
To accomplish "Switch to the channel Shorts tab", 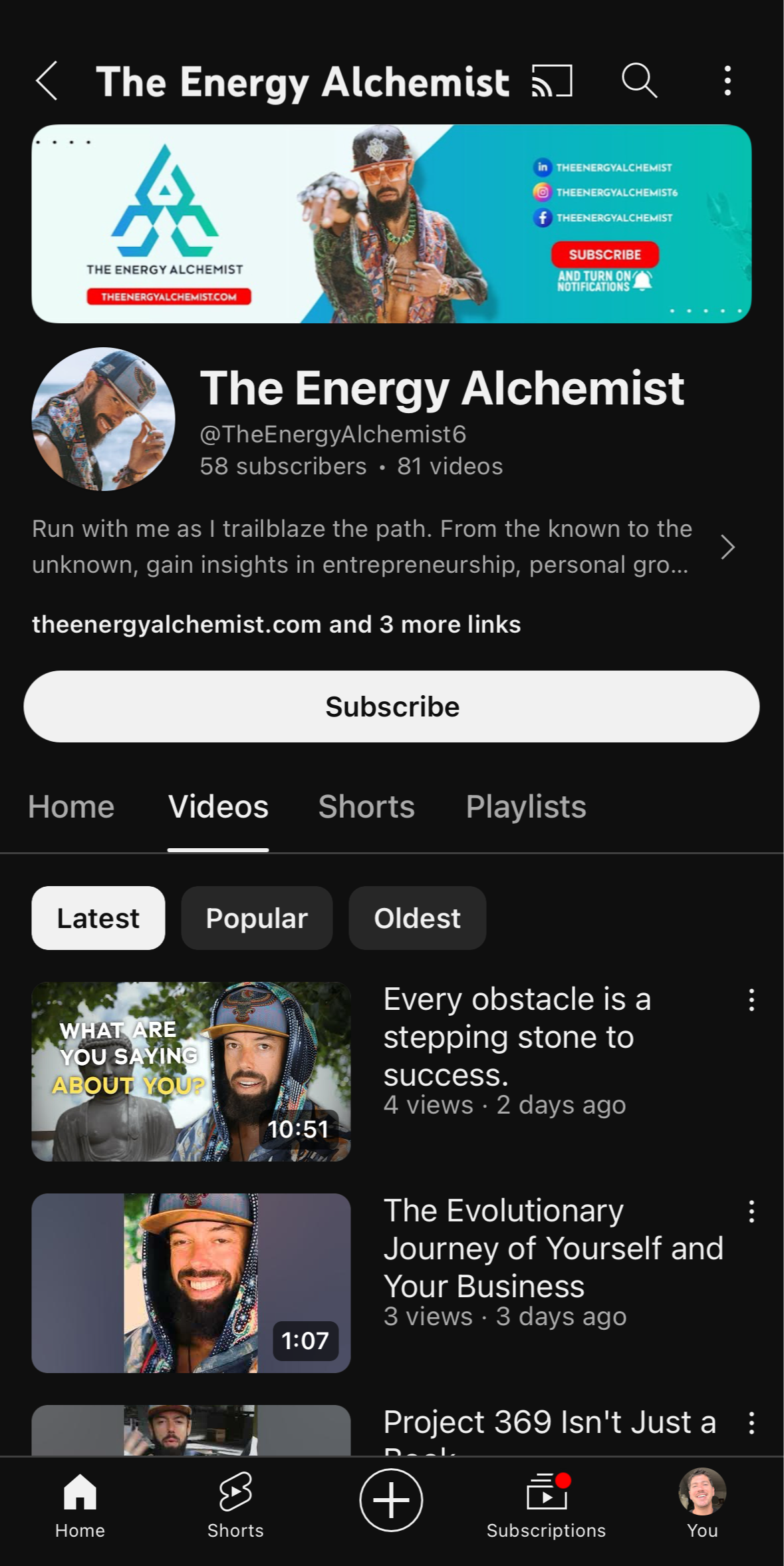I will (366, 807).
